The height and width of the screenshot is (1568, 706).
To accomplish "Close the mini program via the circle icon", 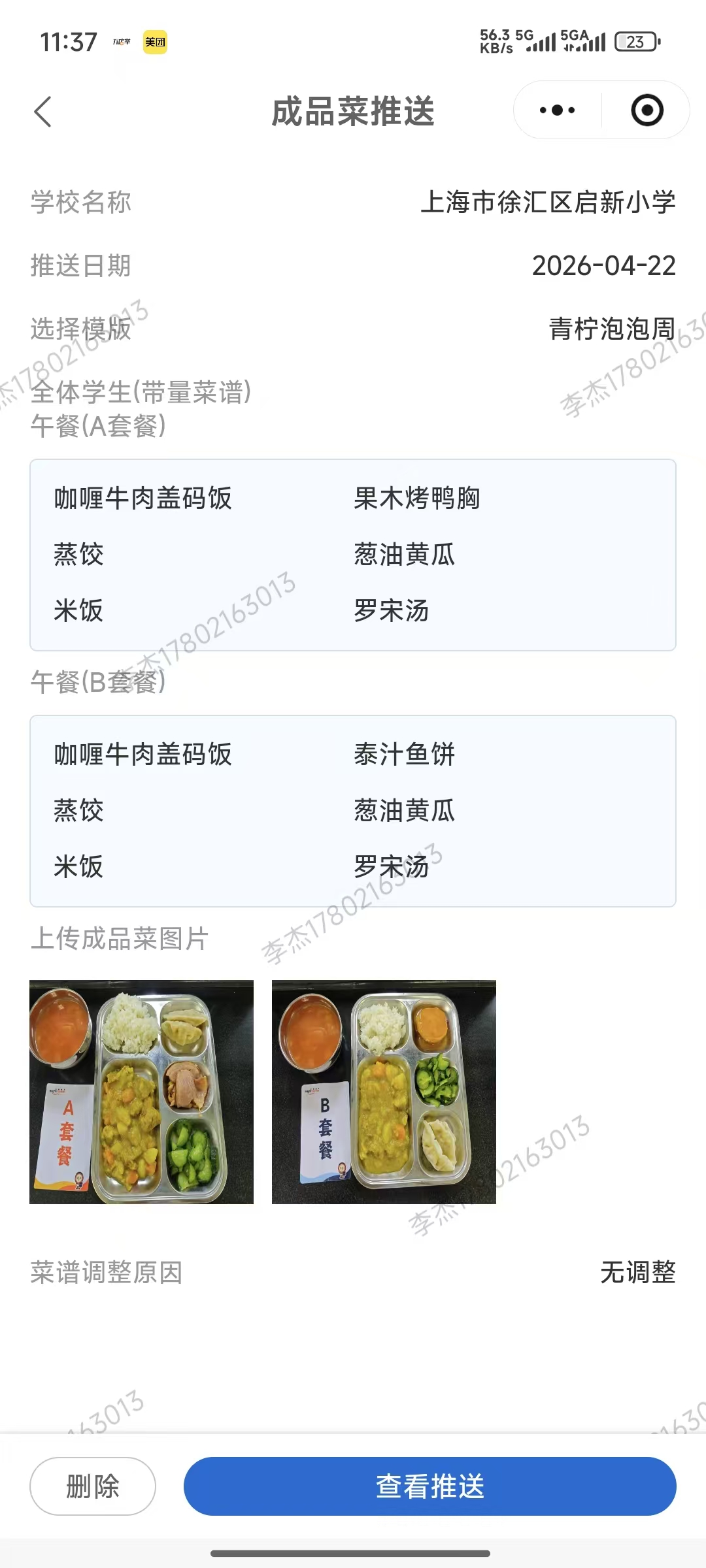I will [x=647, y=110].
